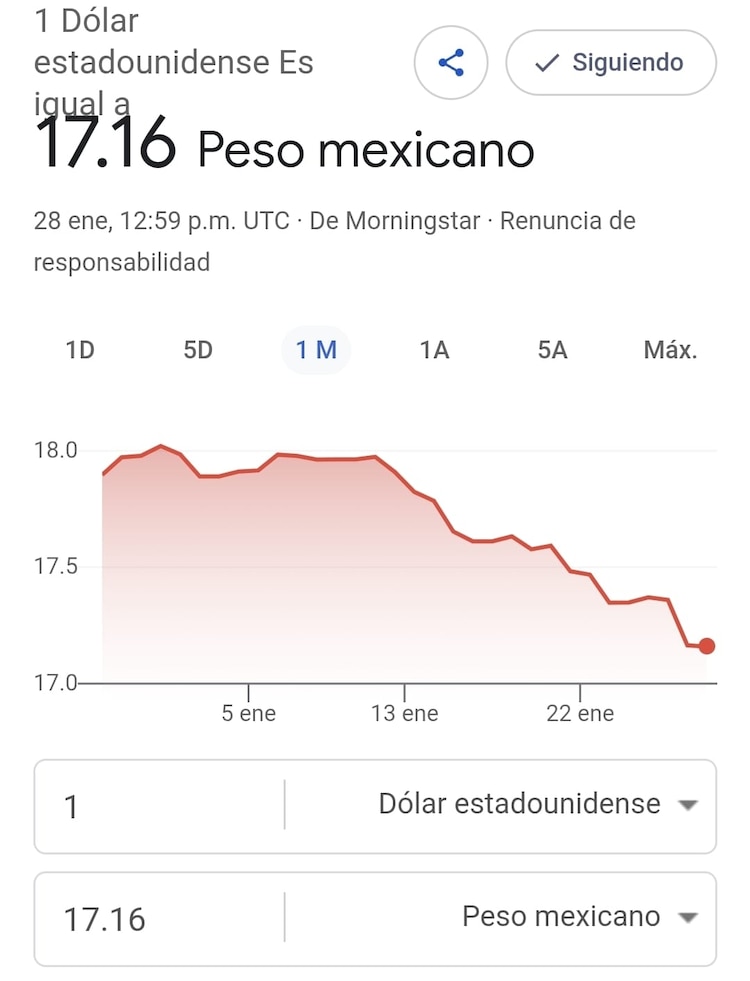
Task: Switch the chart to 1D view
Action: pyautogui.click(x=80, y=350)
